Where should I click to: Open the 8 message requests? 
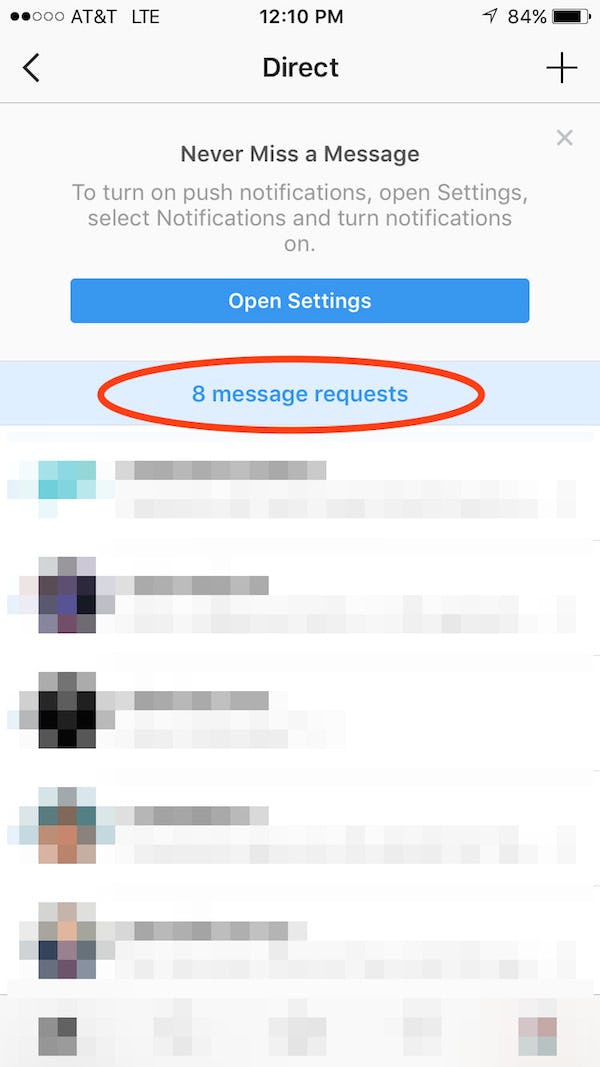click(299, 394)
